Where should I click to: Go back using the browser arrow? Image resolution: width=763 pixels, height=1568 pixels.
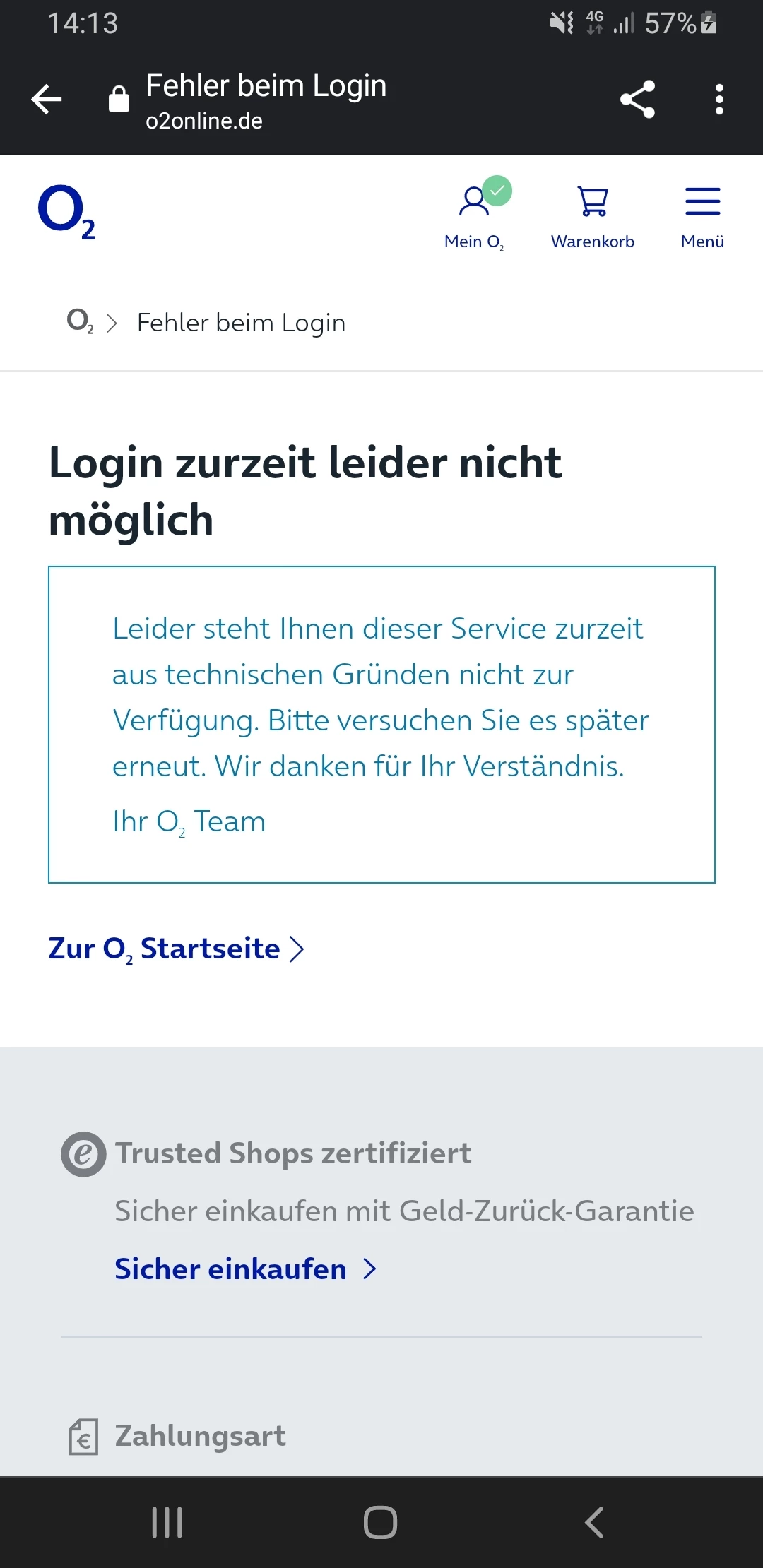pos(47,100)
